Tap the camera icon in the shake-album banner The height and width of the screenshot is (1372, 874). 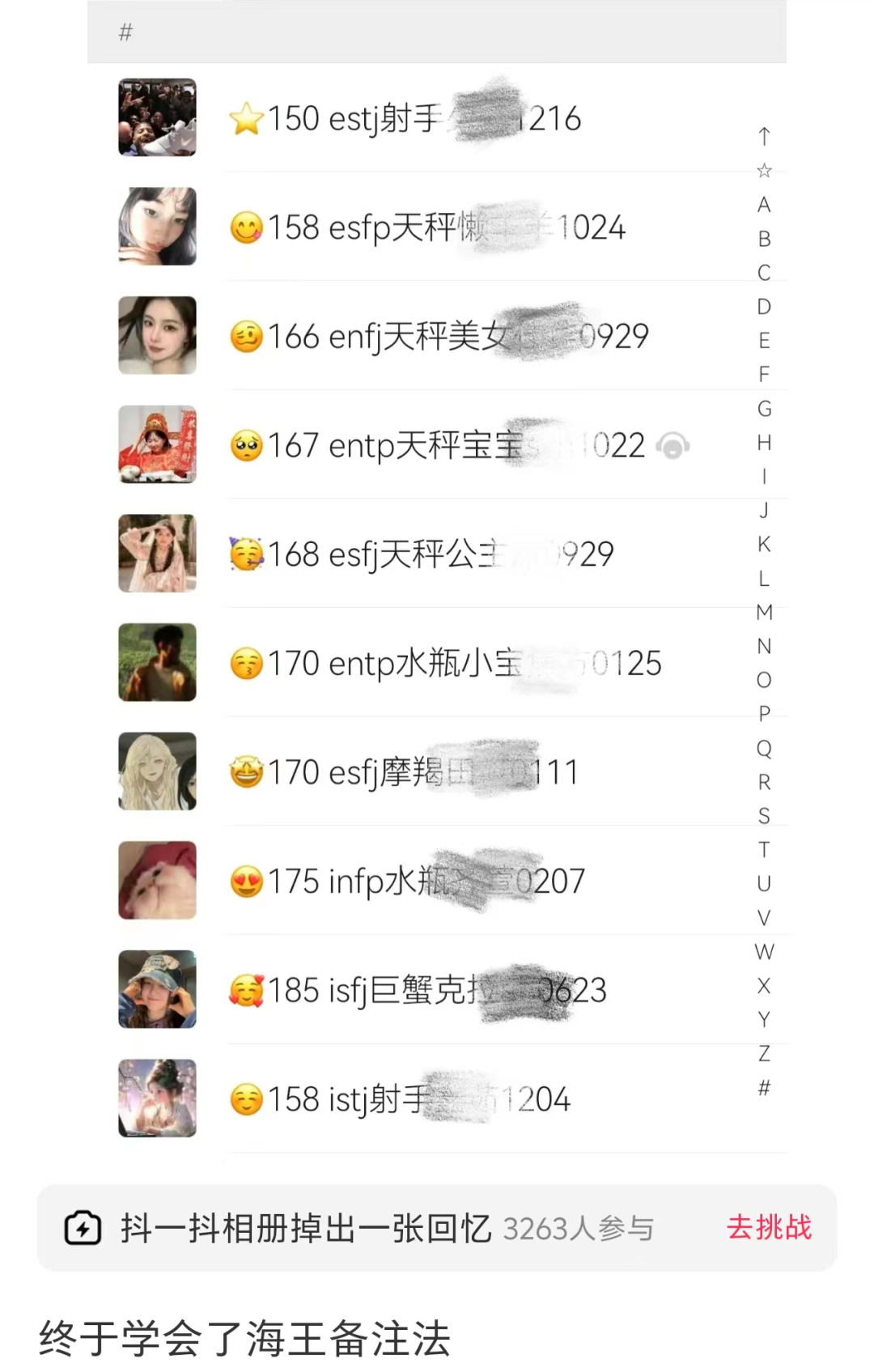pyautogui.click(x=84, y=1228)
